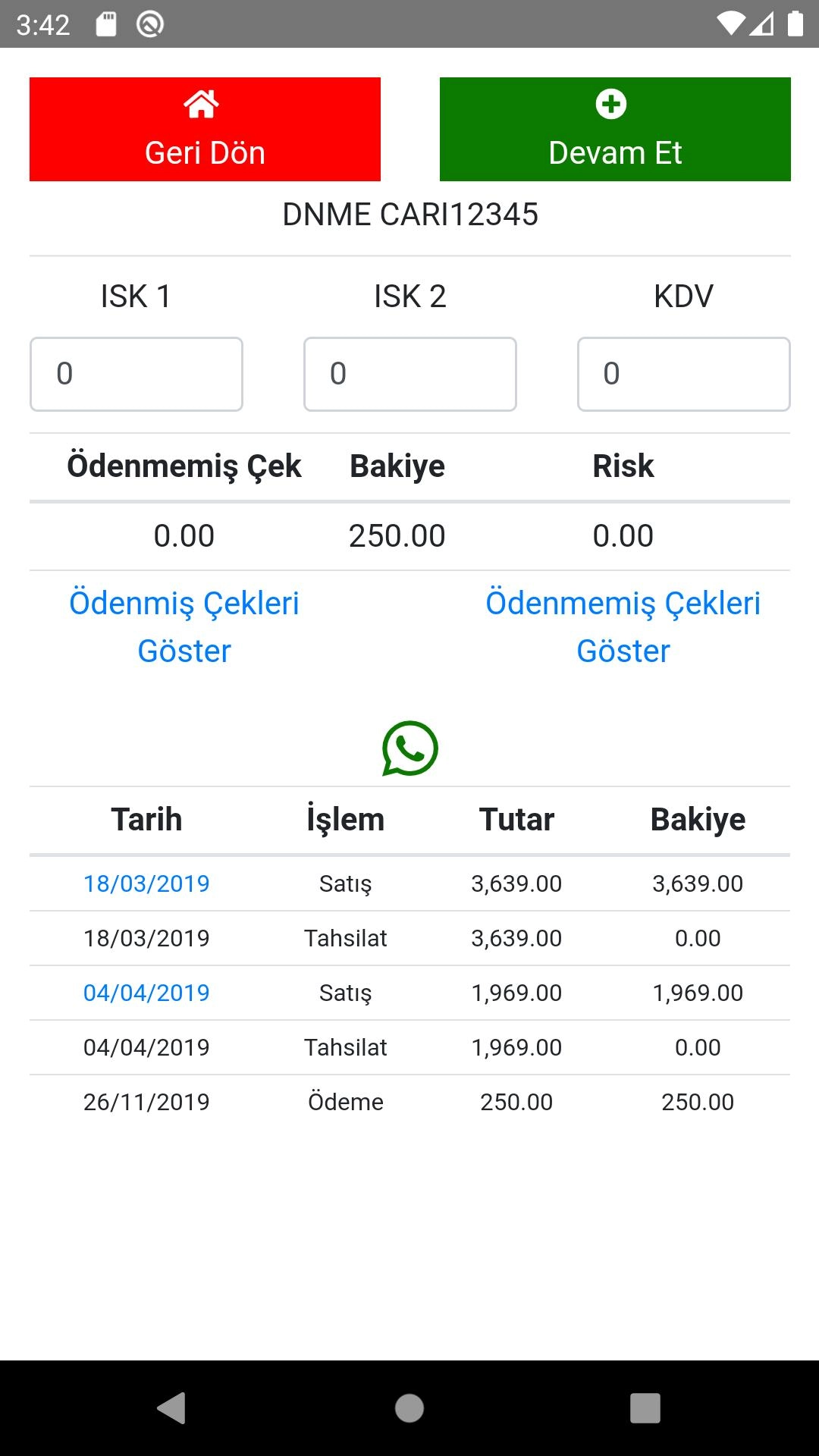The image size is (819, 1456).
Task: Go back using the system back button
Action: pos(172,1408)
